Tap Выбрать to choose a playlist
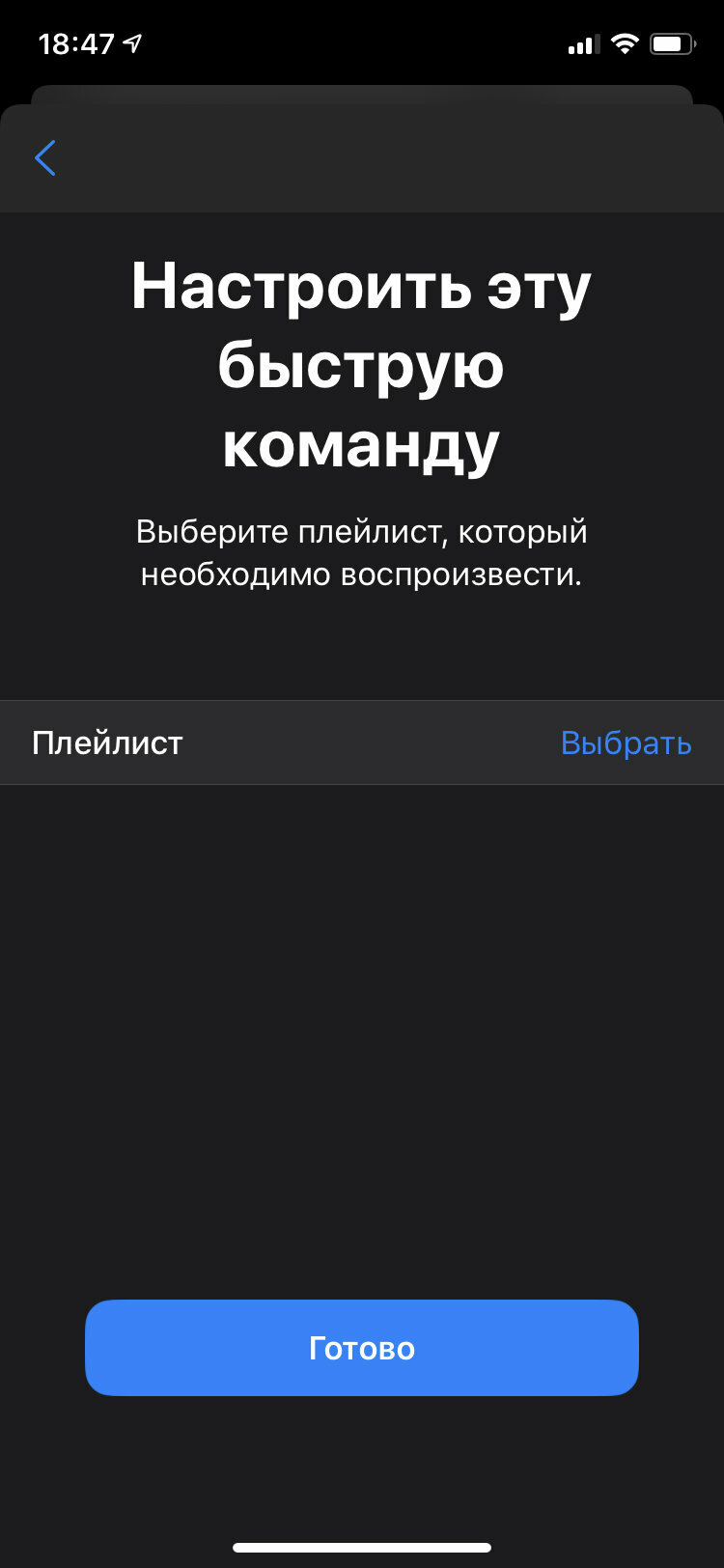Image resolution: width=724 pixels, height=1568 pixels. coord(626,742)
